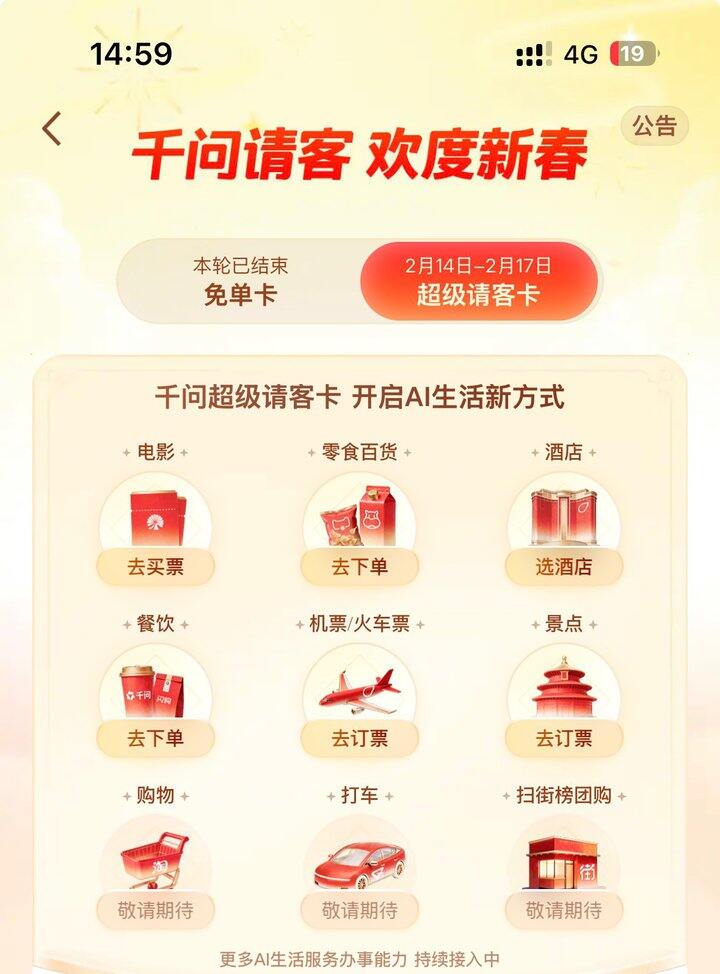
Task: Tap 去订票 under 机票/火车票
Action: pyautogui.click(x=357, y=740)
